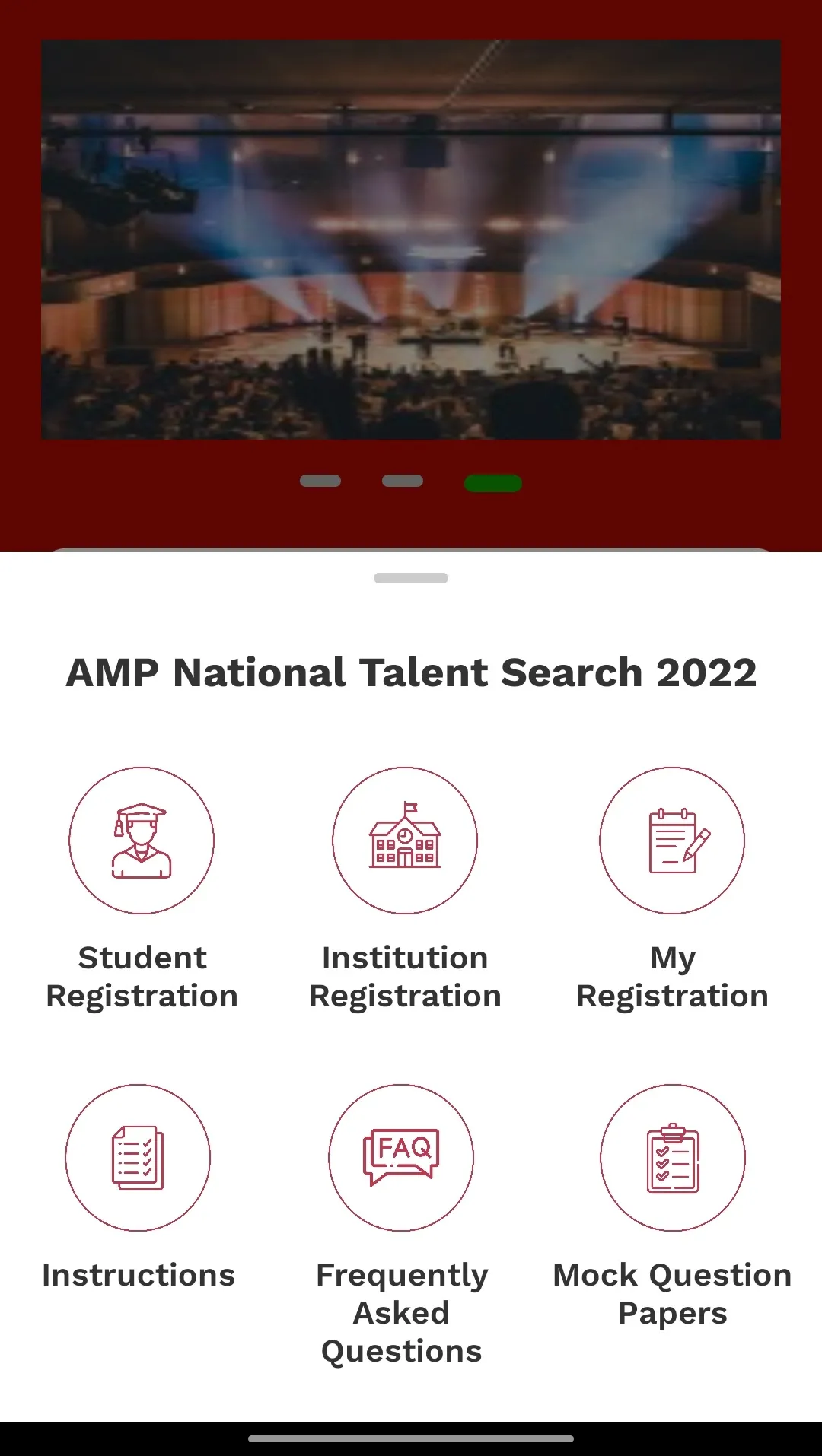
Task: Collapse the sheet using its top handle
Action: [x=410, y=577]
